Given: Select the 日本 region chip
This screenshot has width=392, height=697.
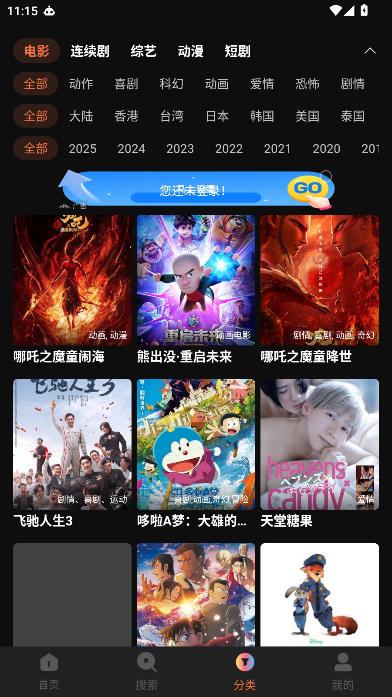Looking at the screenshot, I should click(217, 116).
